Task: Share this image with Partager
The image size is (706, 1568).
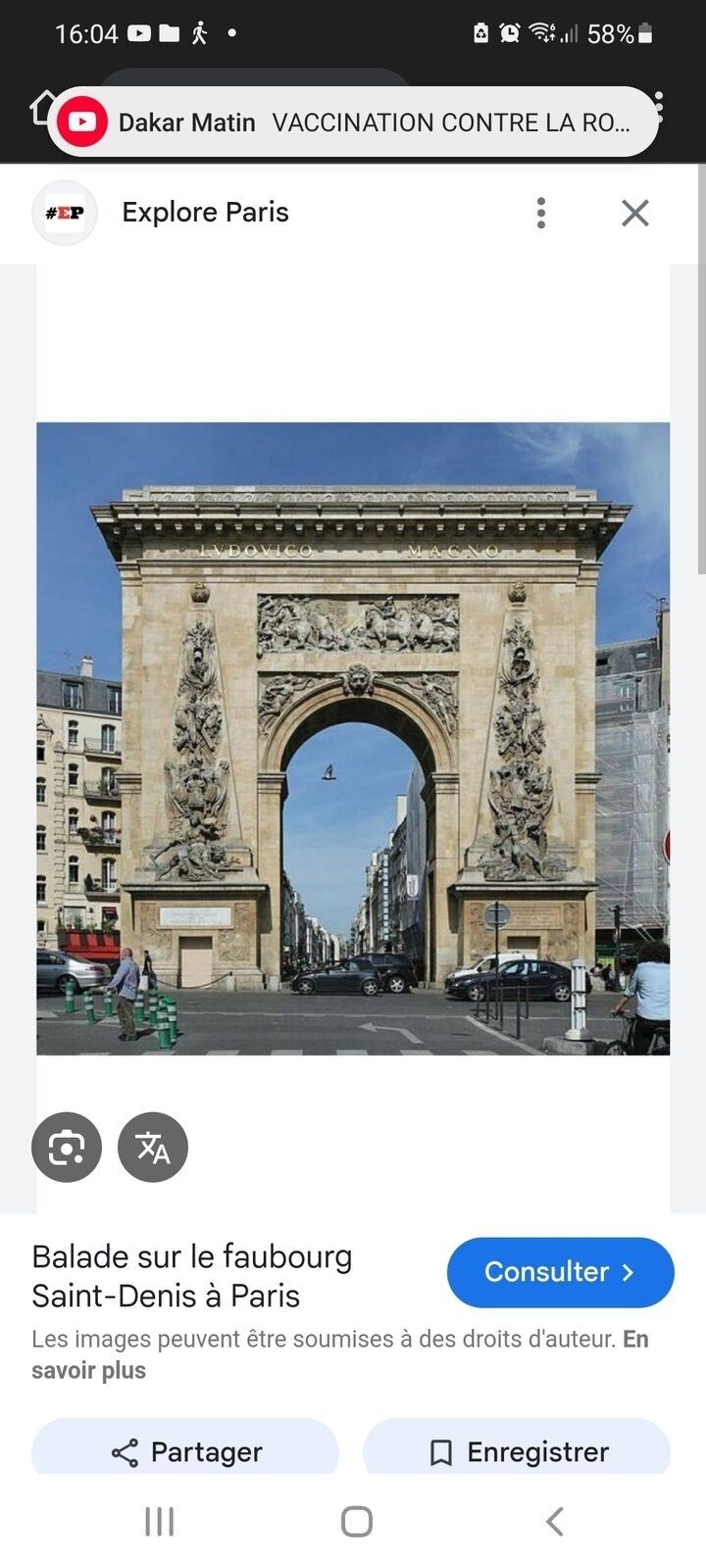Action: 185,1451
